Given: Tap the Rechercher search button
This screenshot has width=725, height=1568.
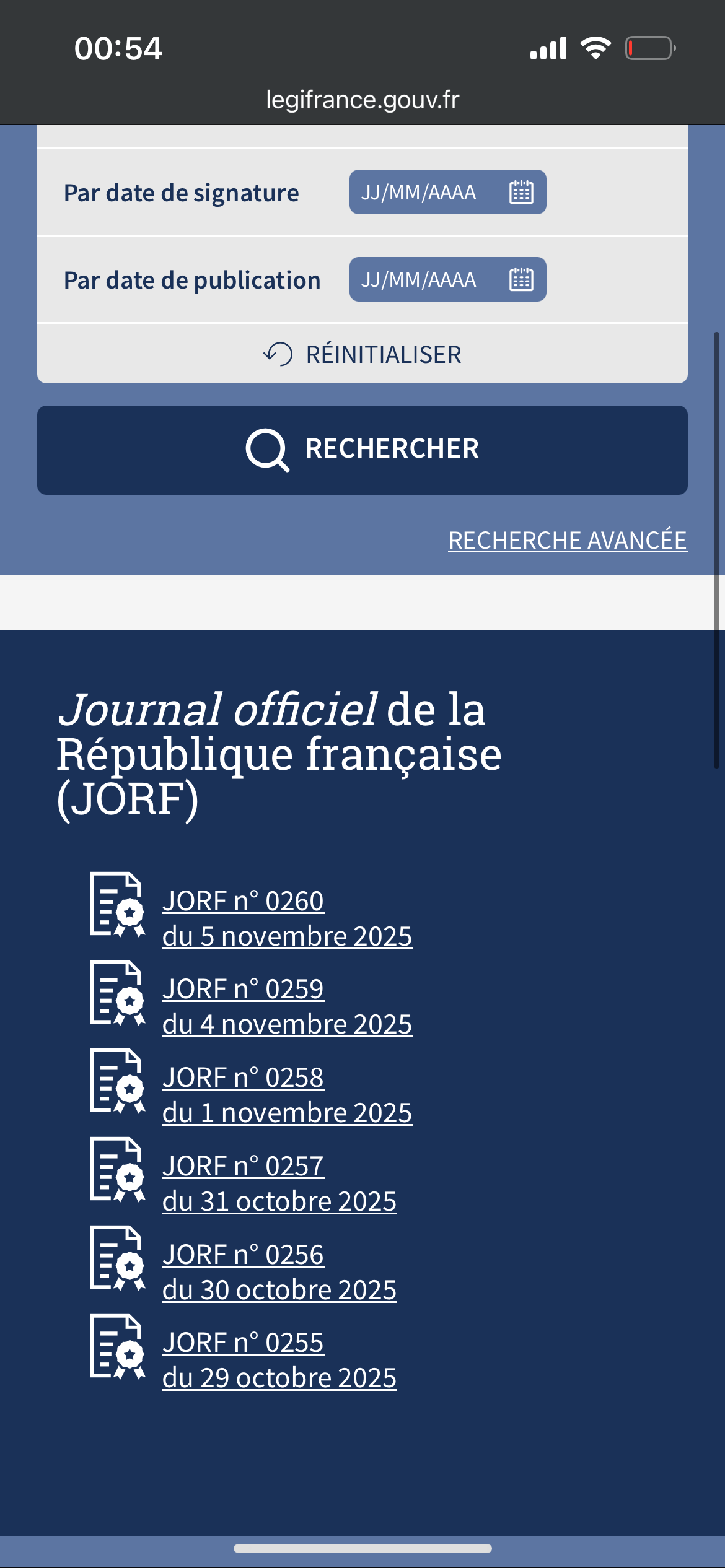Looking at the screenshot, I should click(x=362, y=450).
